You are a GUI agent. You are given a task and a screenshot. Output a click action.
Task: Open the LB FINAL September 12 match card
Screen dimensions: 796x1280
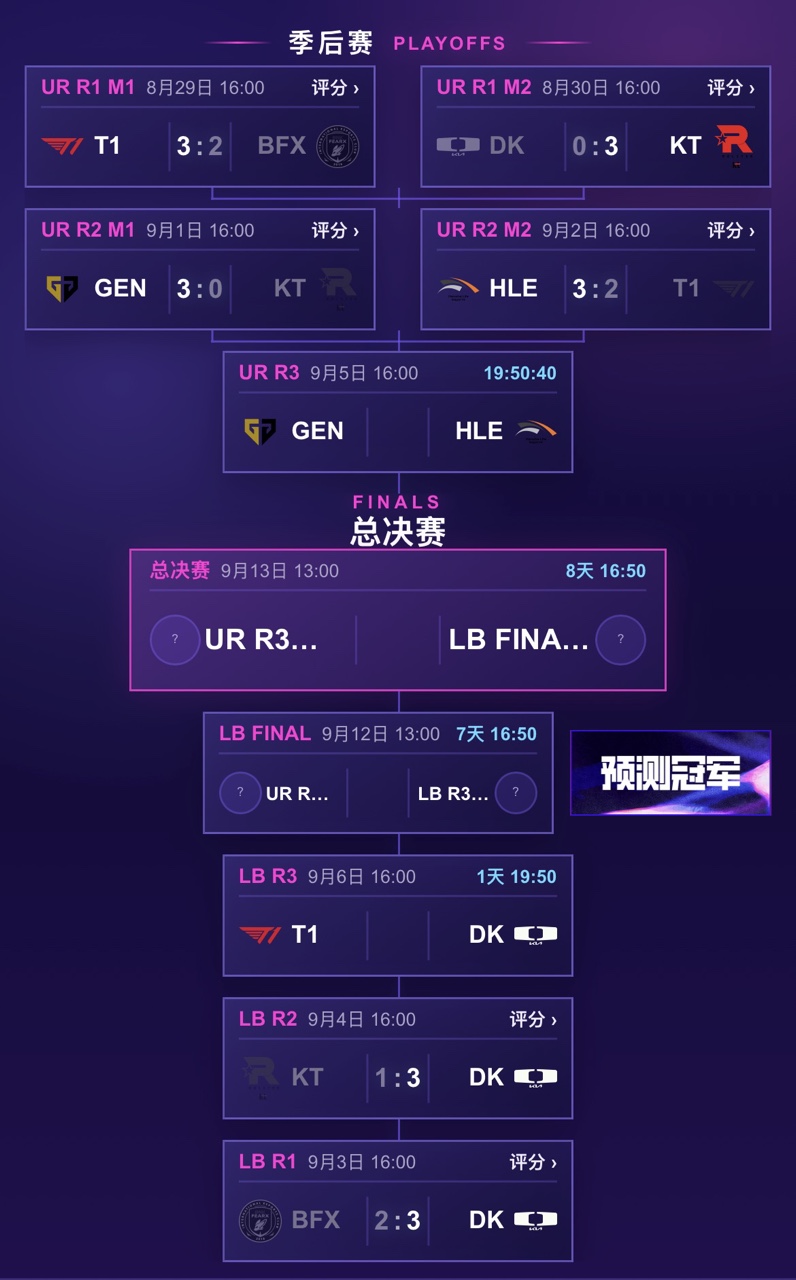[x=378, y=772]
